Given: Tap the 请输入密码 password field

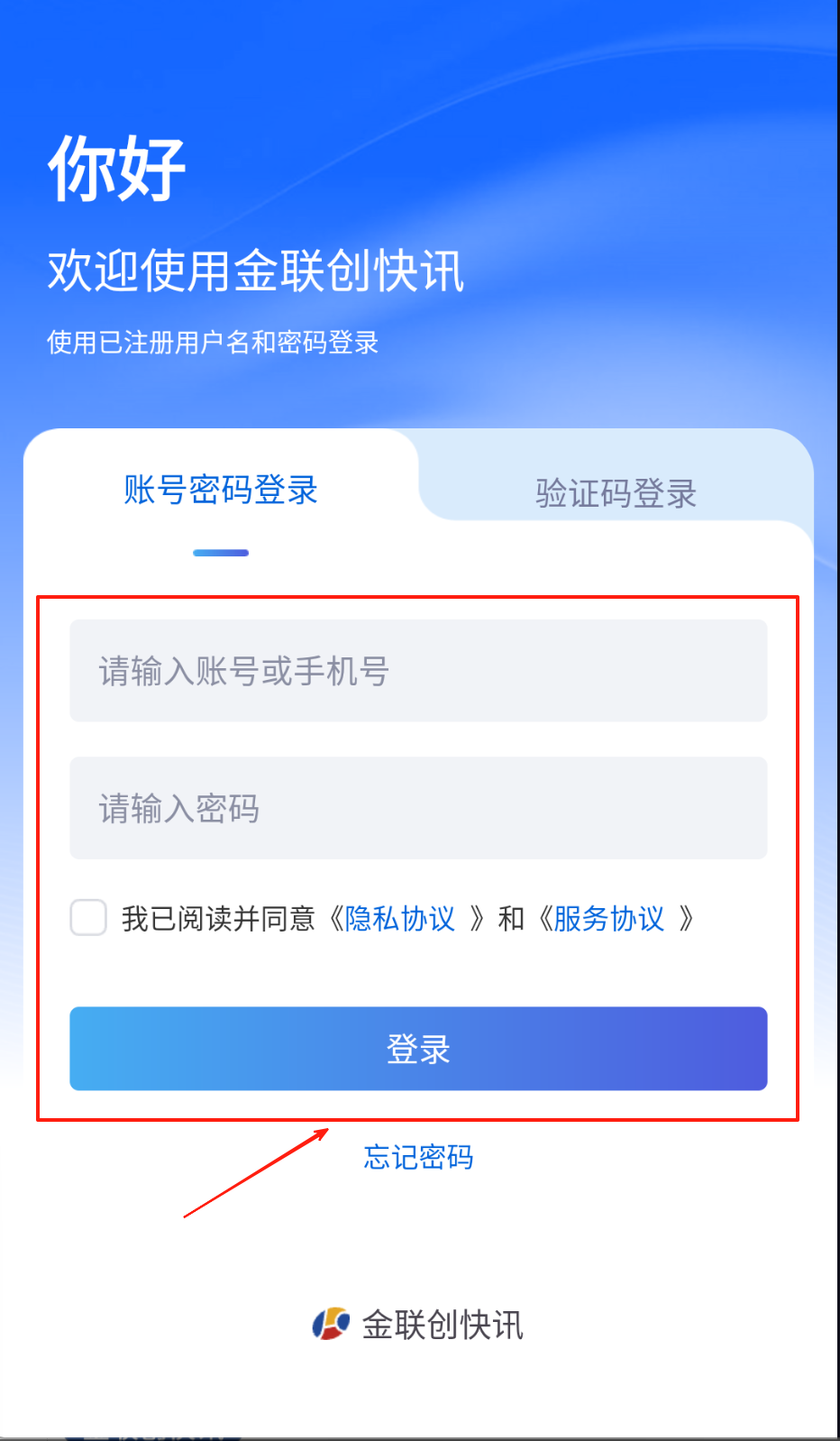Looking at the screenshot, I should [418, 808].
